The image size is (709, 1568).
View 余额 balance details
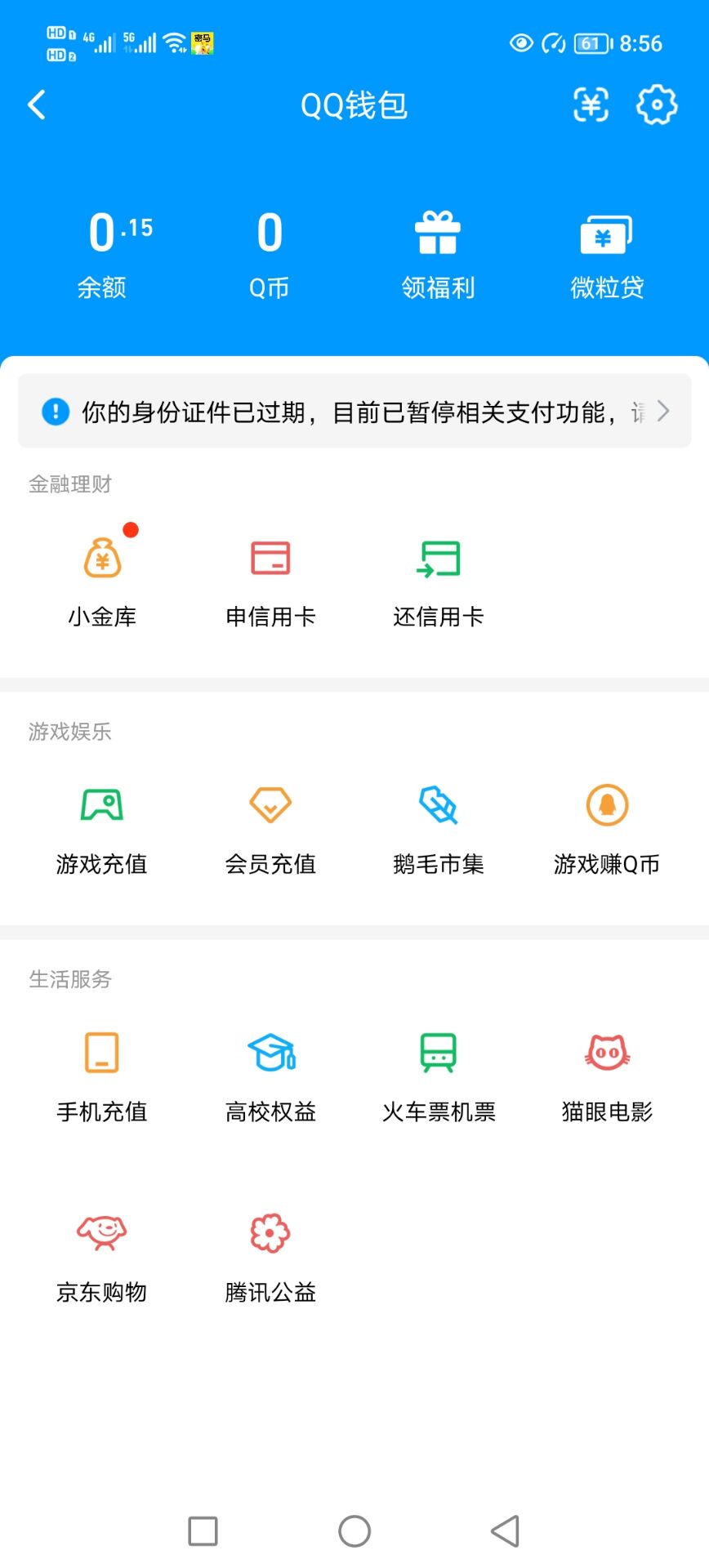pos(102,253)
